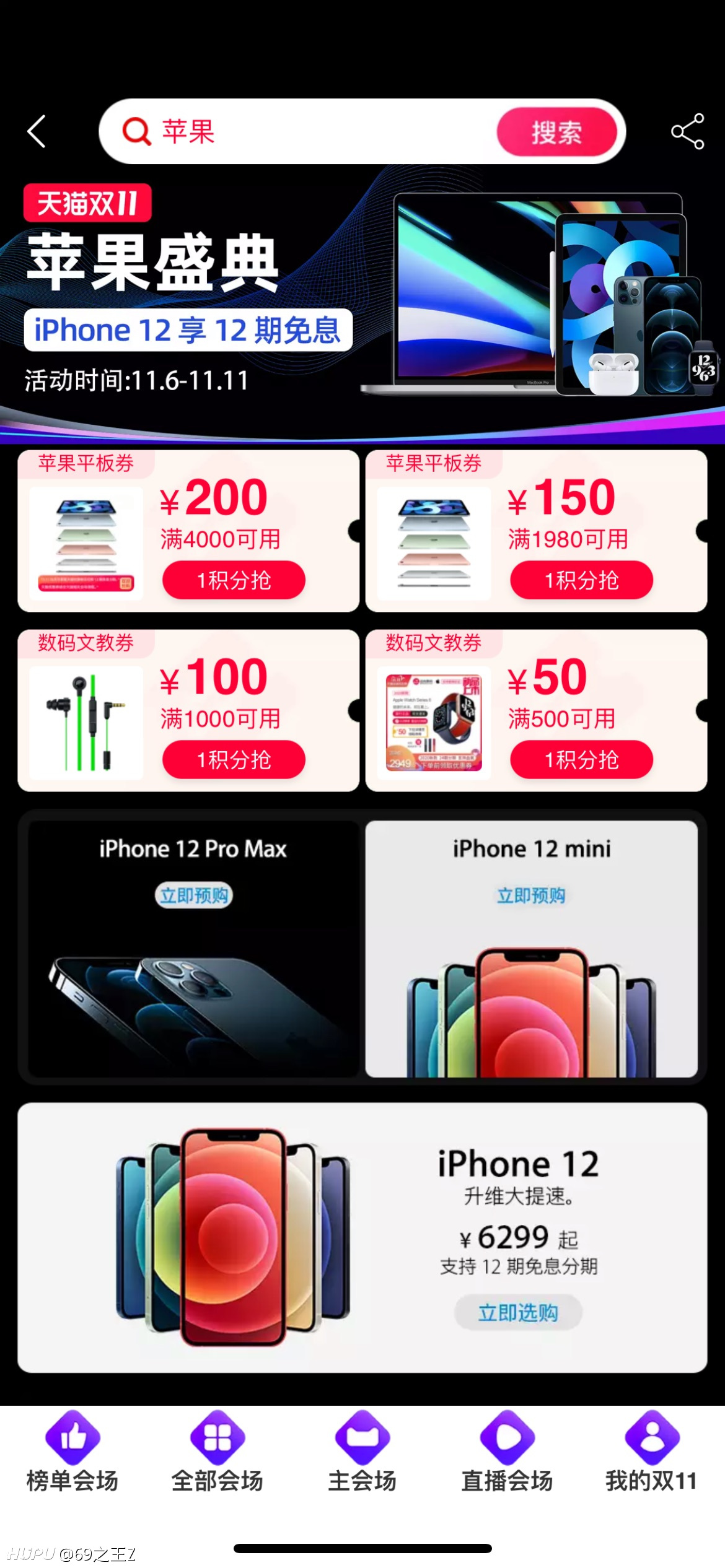Grab the ¥150 苹果平板券 coupon
Screen dimensions: 725x1568
581,580
